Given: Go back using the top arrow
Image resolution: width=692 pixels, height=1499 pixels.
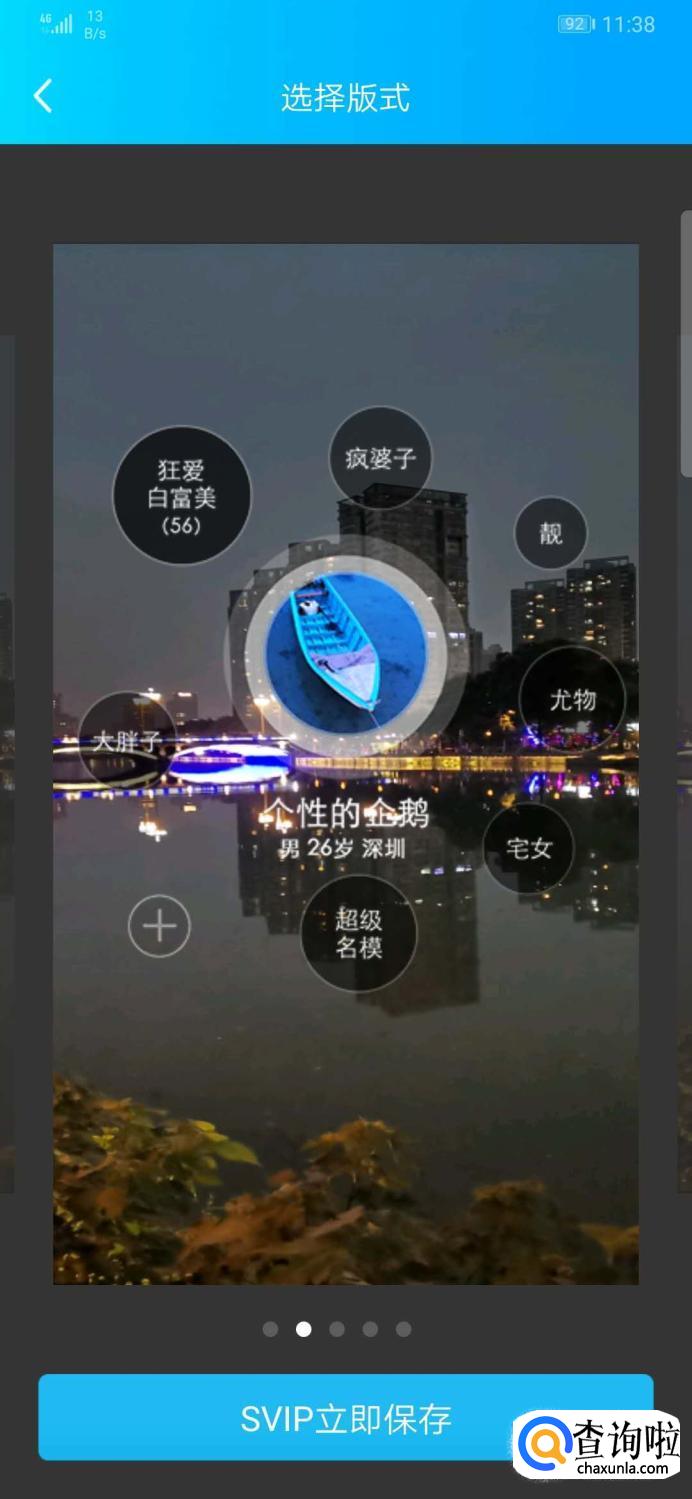Looking at the screenshot, I should point(43,97).
